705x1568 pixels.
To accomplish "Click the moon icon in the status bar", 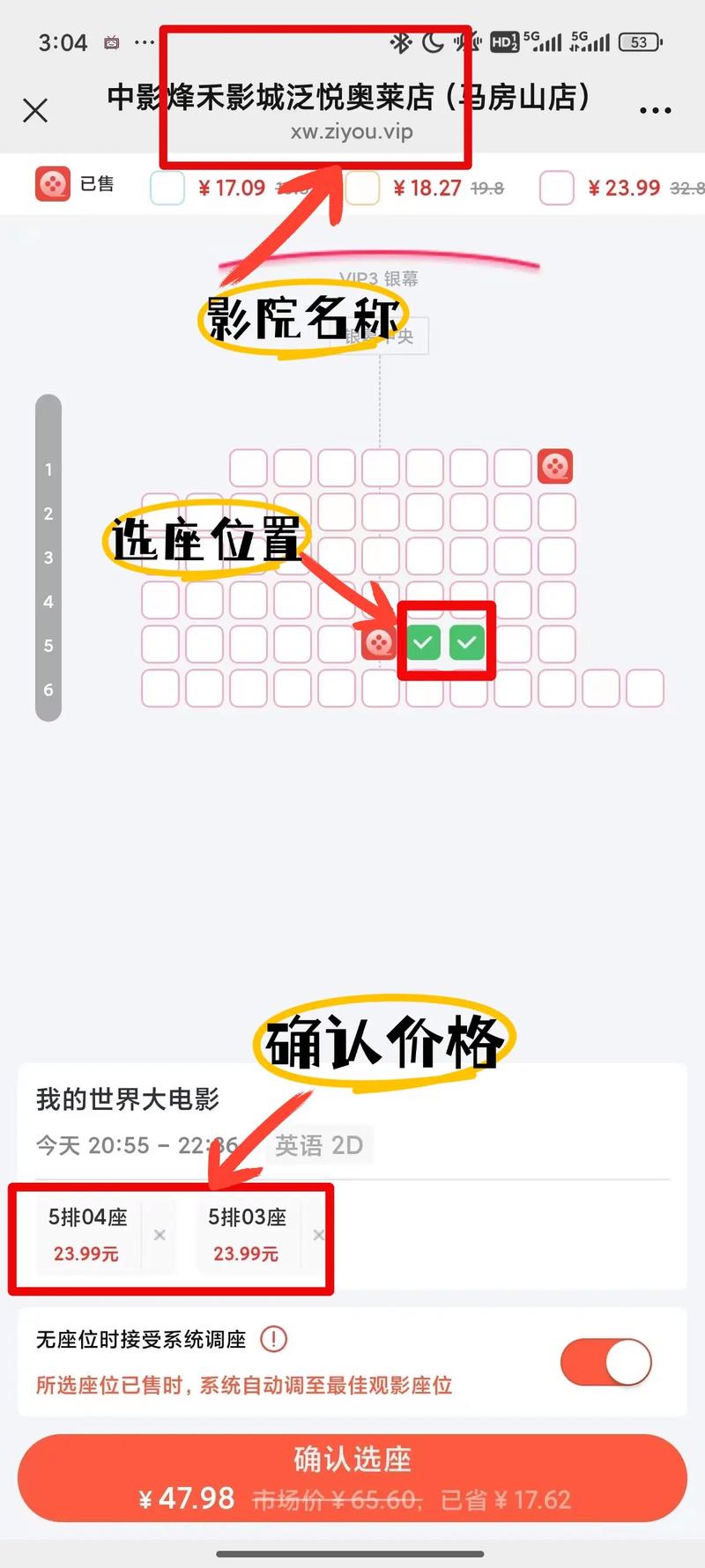I will click(434, 41).
